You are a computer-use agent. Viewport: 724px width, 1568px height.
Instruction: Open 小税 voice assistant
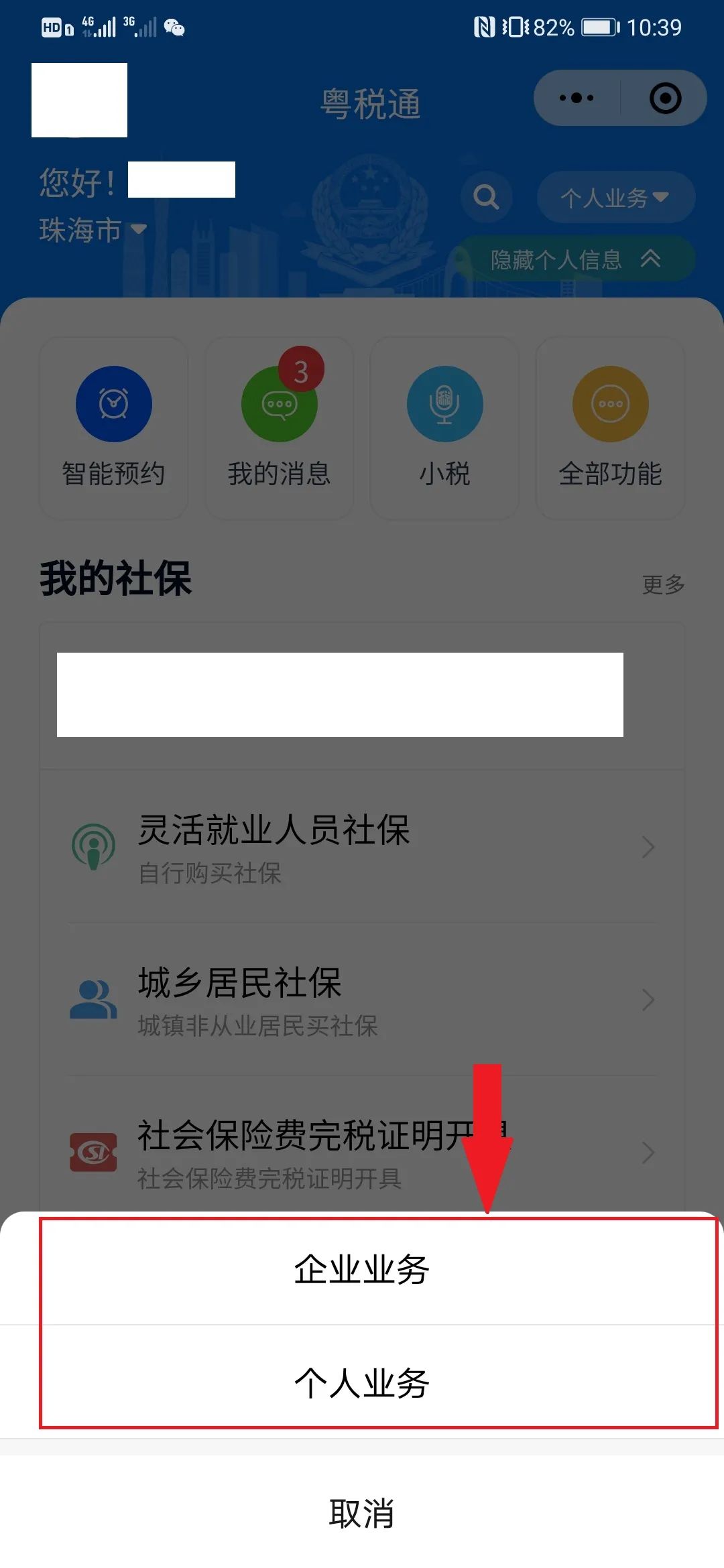coord(444,428)
